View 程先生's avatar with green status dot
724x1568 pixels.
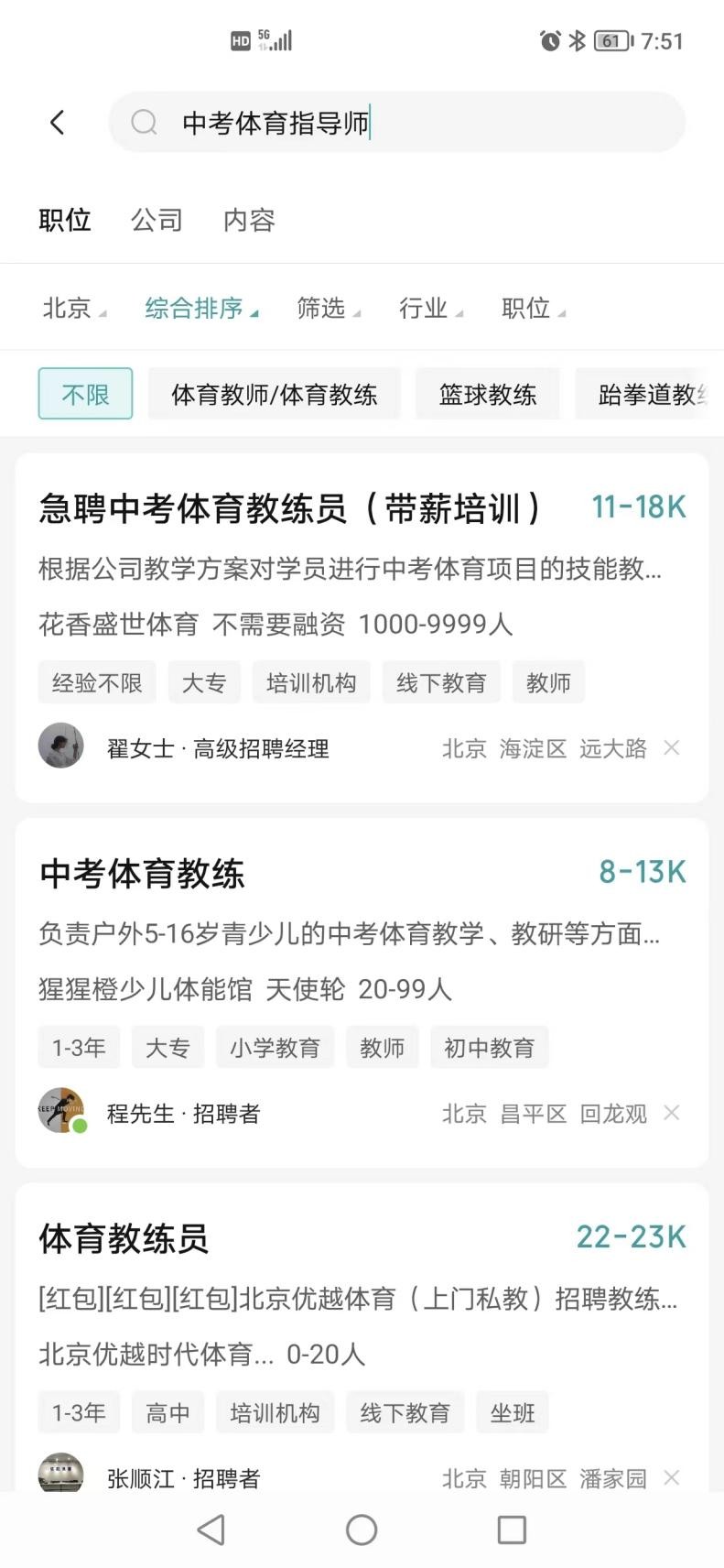tap(60, 1112)
